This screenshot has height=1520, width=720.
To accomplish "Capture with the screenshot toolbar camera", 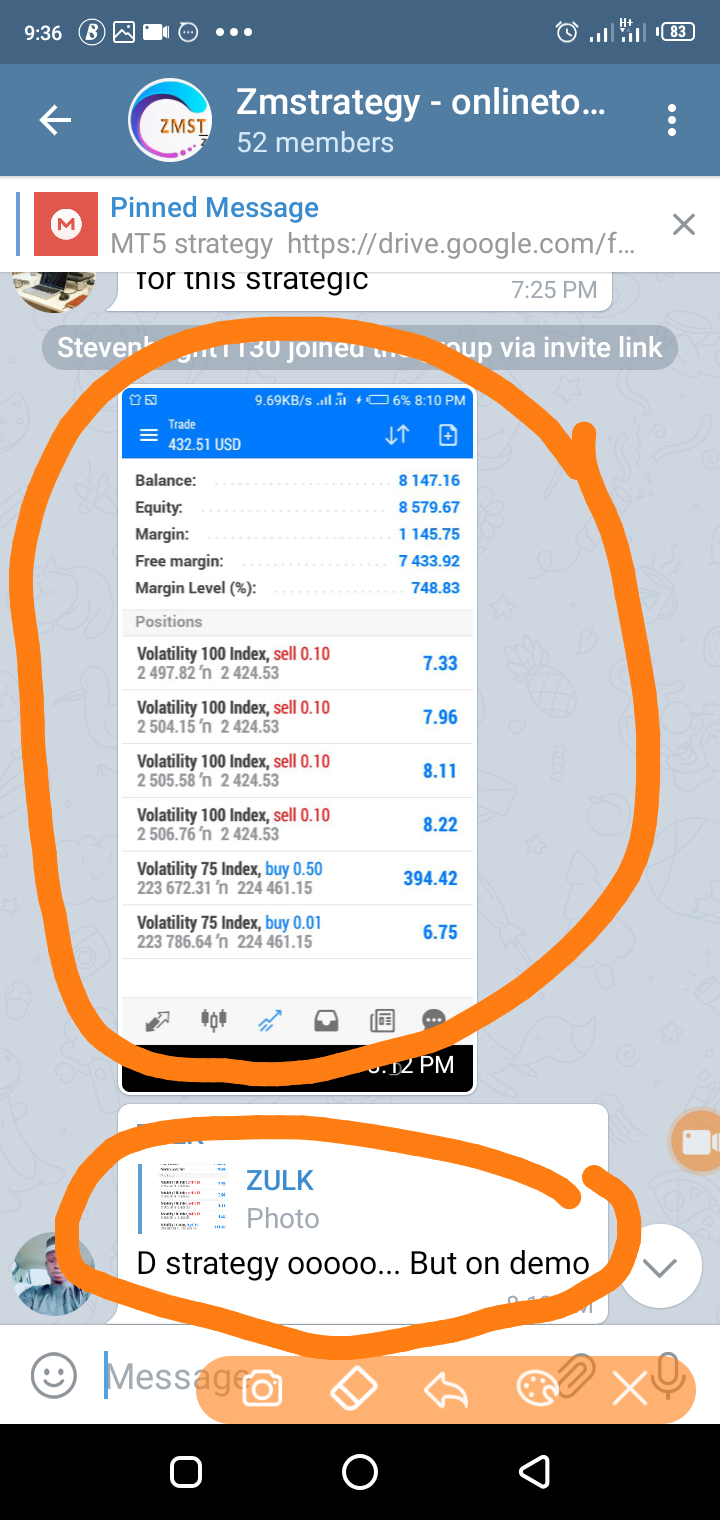I will pos(262,1390).
